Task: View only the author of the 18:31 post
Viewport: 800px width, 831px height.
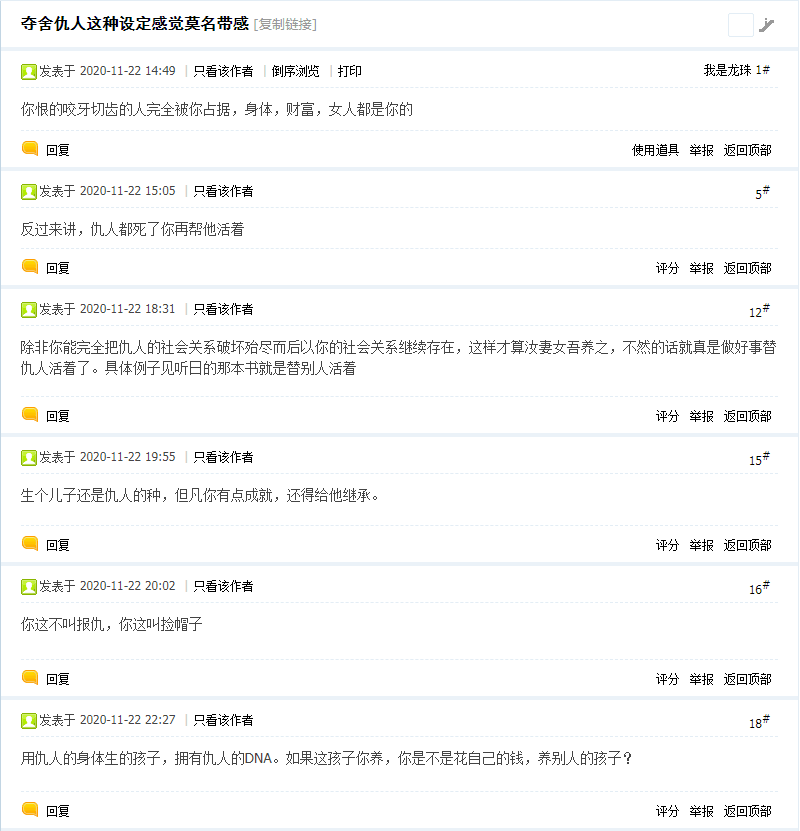Action: pos(223,309)
